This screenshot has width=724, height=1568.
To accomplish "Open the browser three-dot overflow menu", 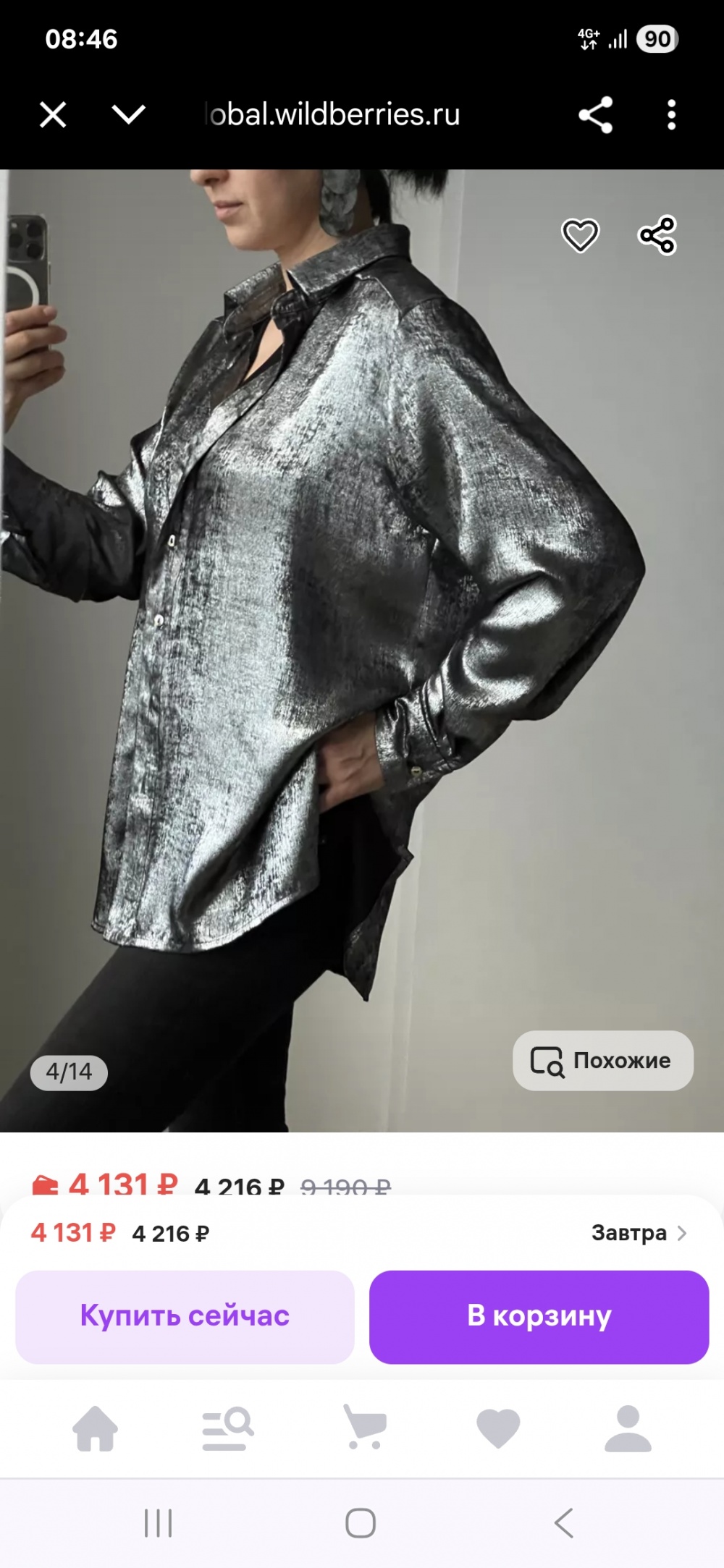I will click(671, 114).
